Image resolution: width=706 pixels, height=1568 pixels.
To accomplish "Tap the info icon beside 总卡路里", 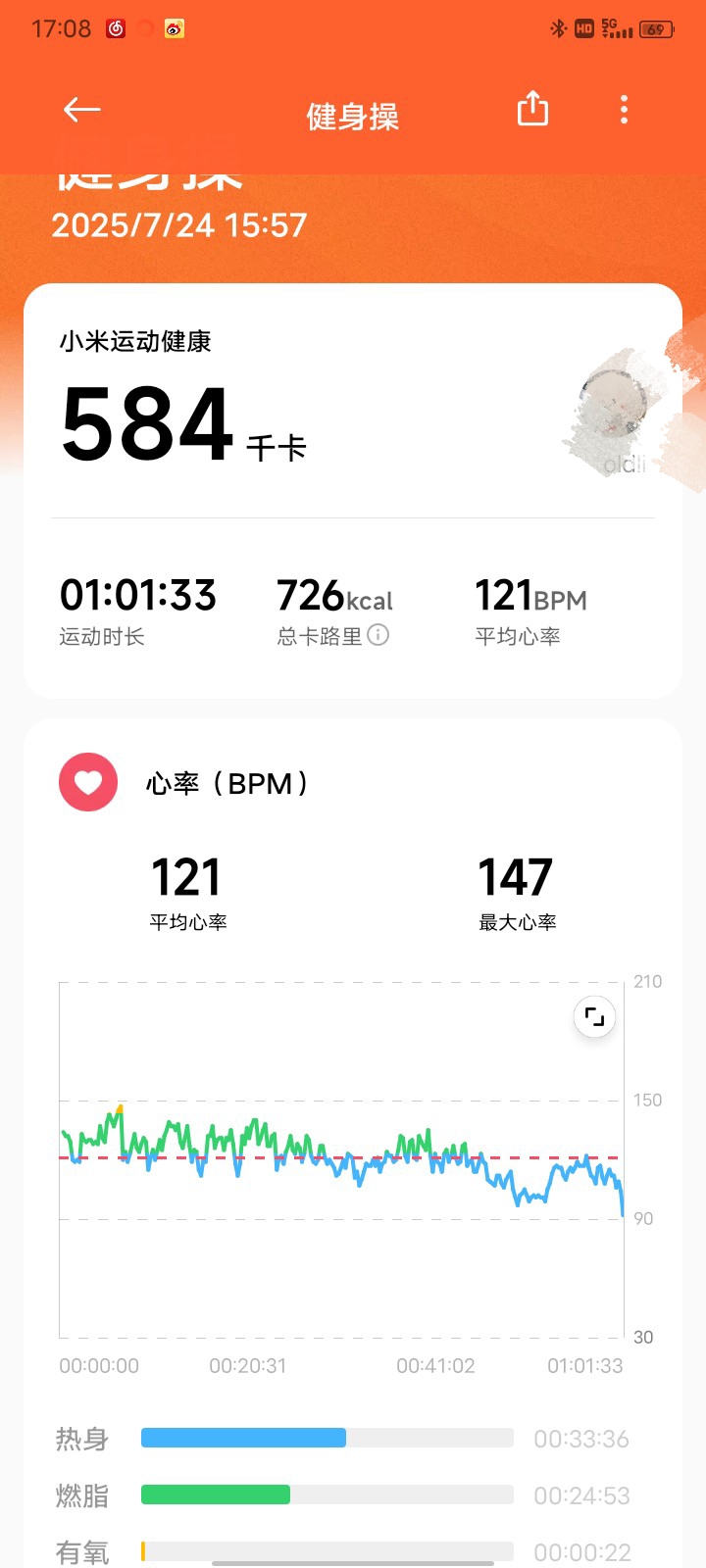I will tap(378, 635).
